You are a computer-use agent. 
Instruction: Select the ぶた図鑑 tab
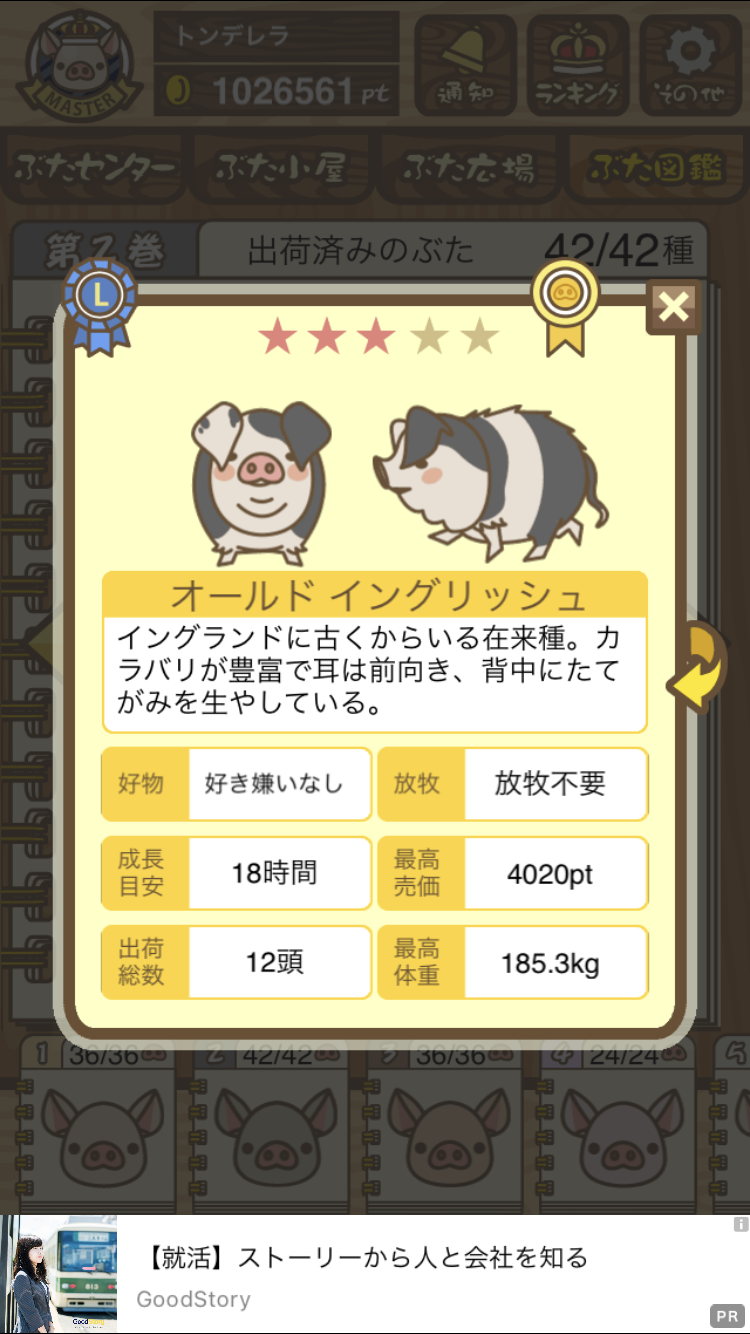coord(655,169)
